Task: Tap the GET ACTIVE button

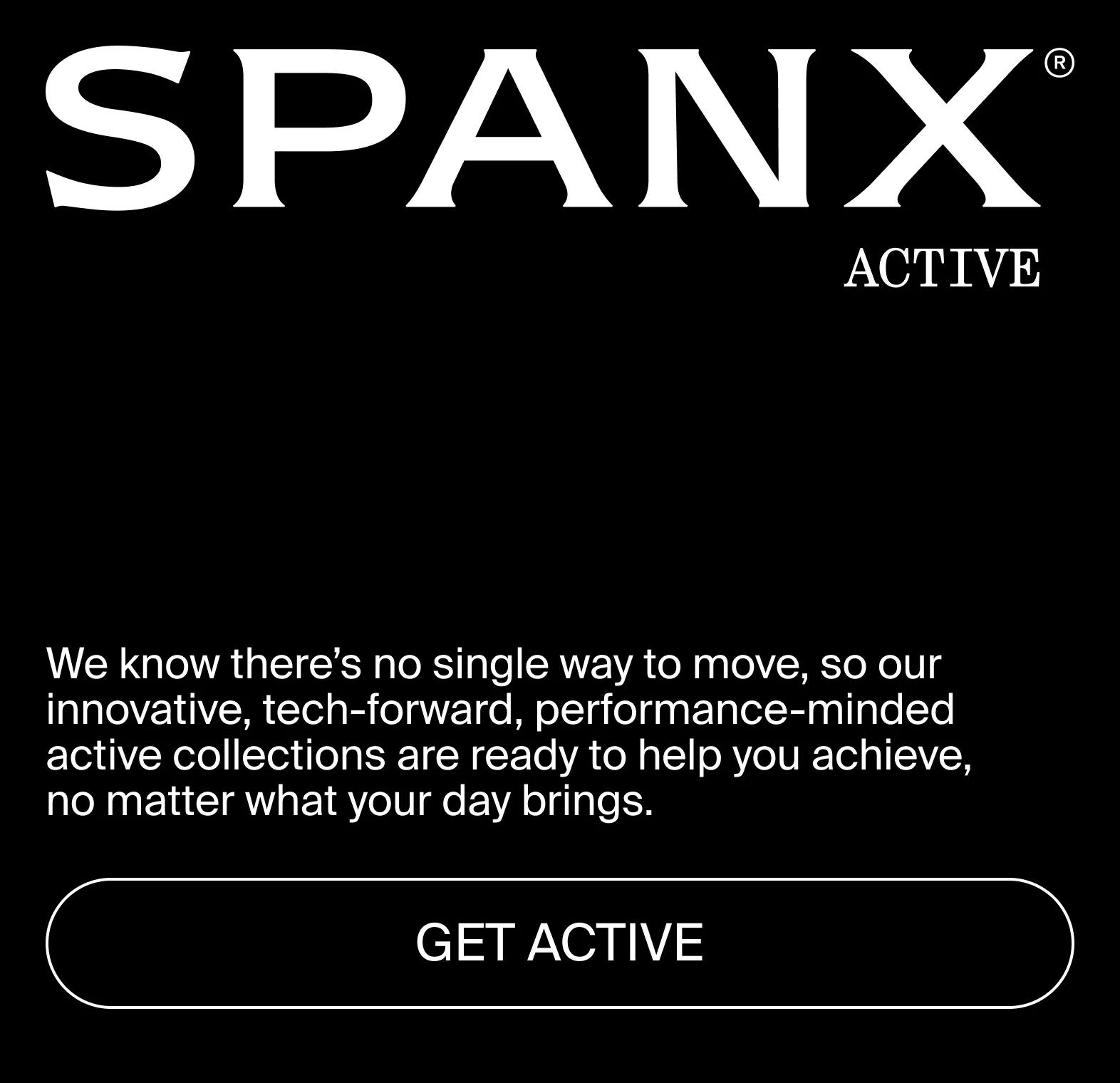Action: click(559, 943)
